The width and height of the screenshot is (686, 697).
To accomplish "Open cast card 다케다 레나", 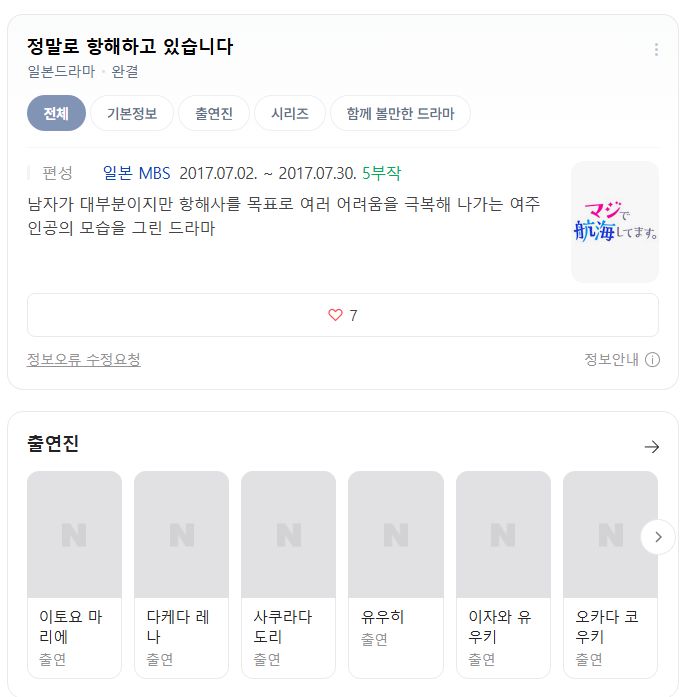I will [x=181, y=574].
